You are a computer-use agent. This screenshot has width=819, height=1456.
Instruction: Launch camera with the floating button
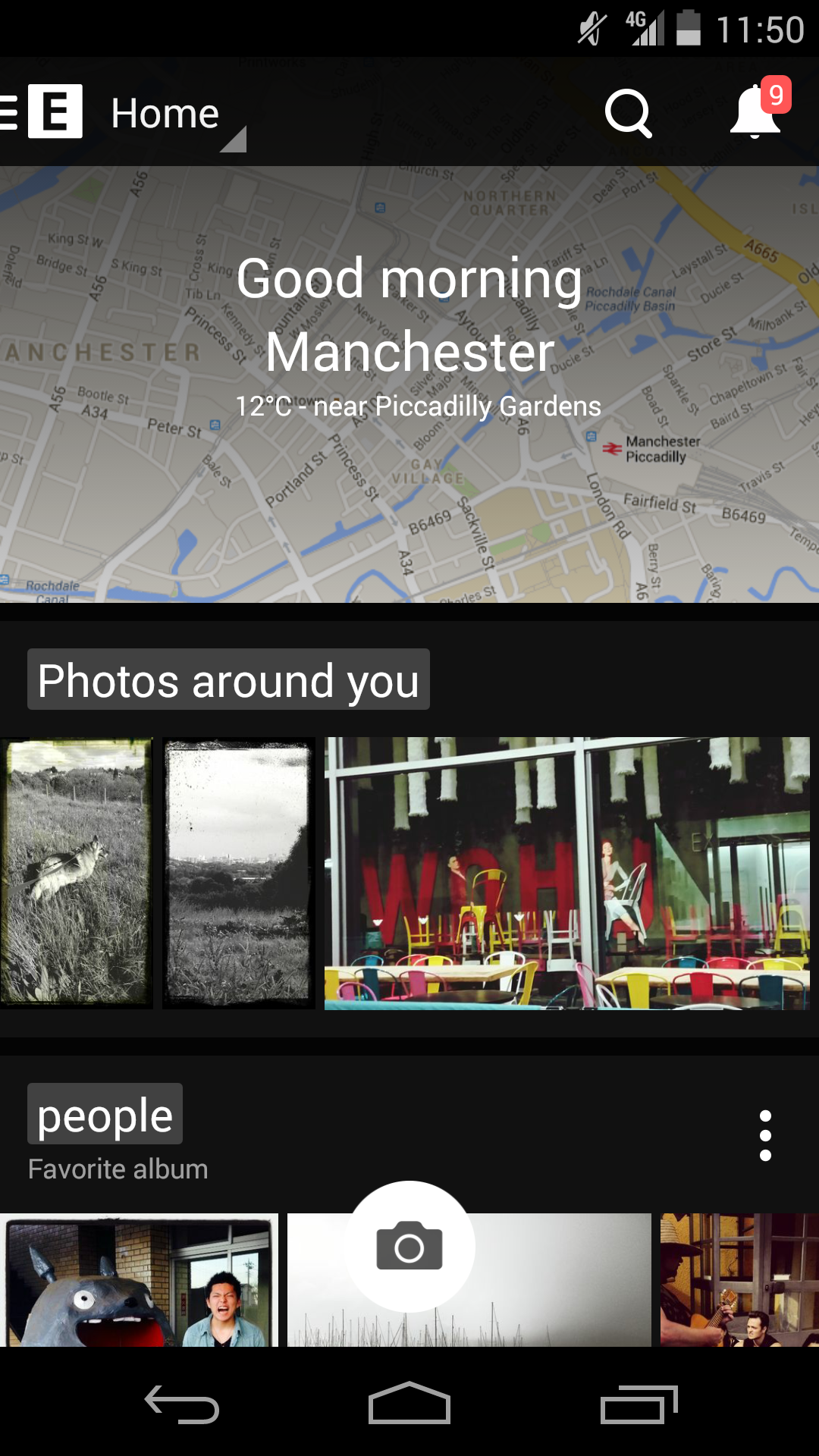[409, 1247]
